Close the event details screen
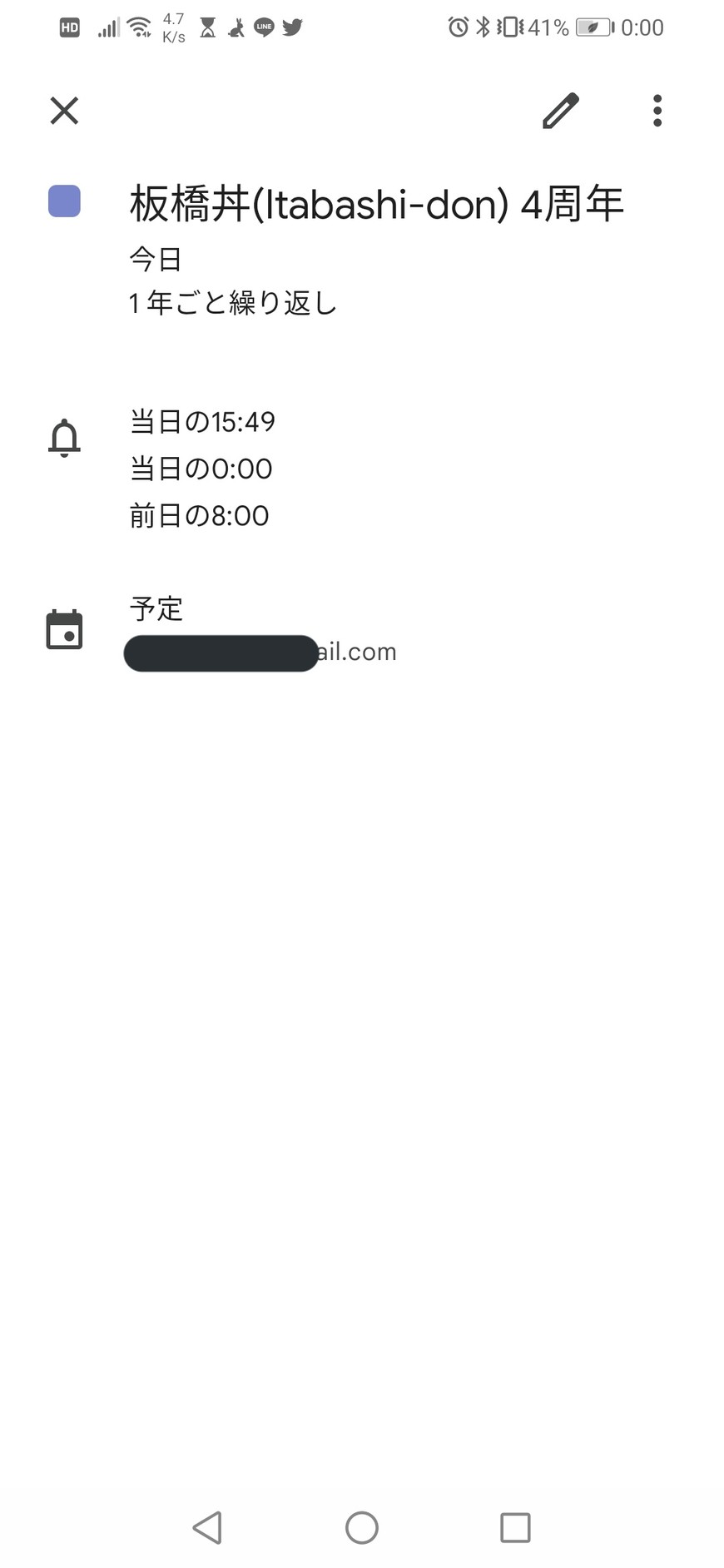The image size is (724, 1568). click(x=64, y=111)
